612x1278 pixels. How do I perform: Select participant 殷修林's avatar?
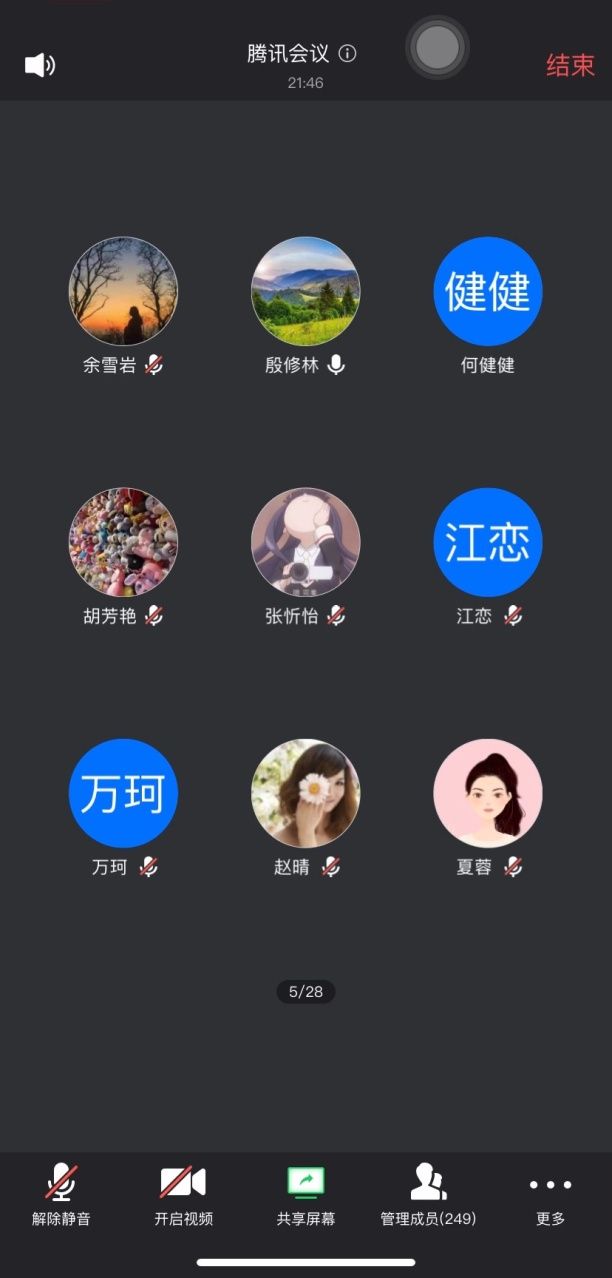click(x=306, y=291)
